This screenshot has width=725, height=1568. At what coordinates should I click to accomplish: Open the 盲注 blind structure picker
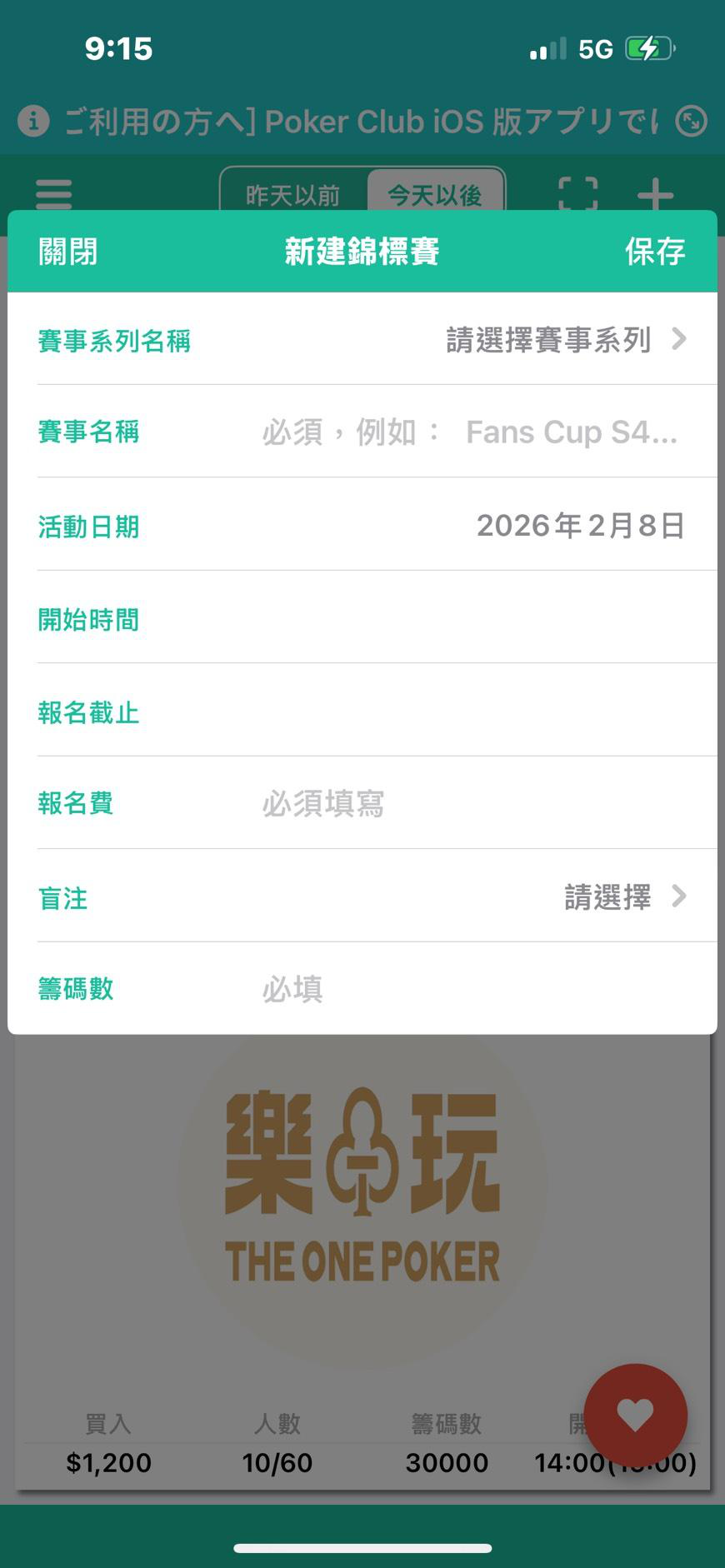click(x=623, y=897)
